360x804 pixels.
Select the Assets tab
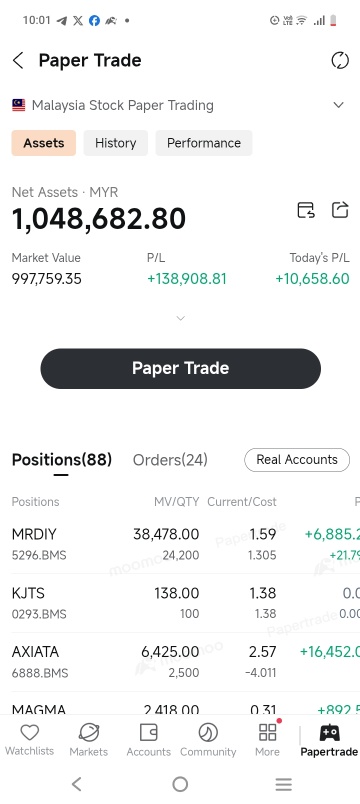44,143
